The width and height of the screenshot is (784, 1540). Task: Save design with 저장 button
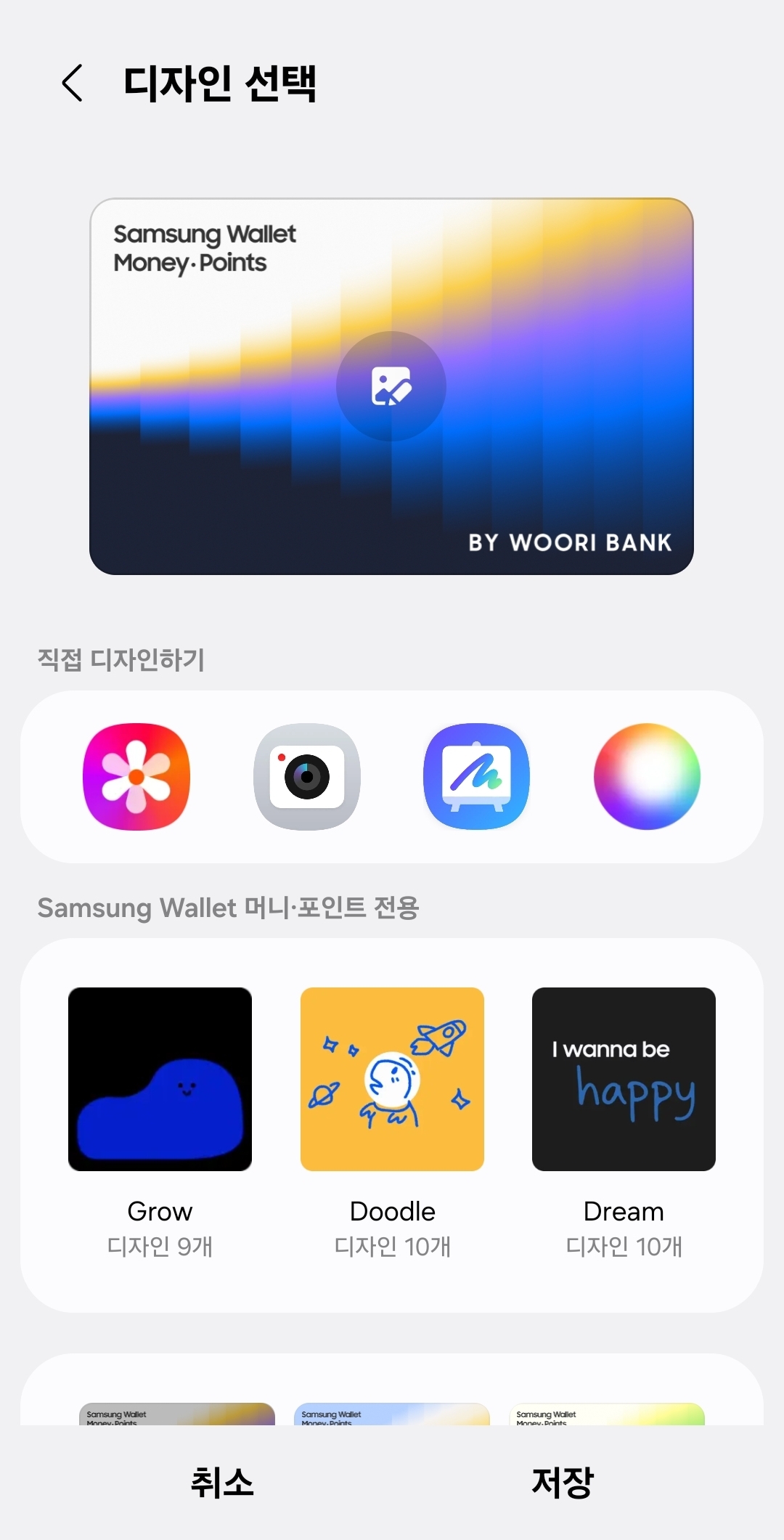click(x=563, y=1483)
